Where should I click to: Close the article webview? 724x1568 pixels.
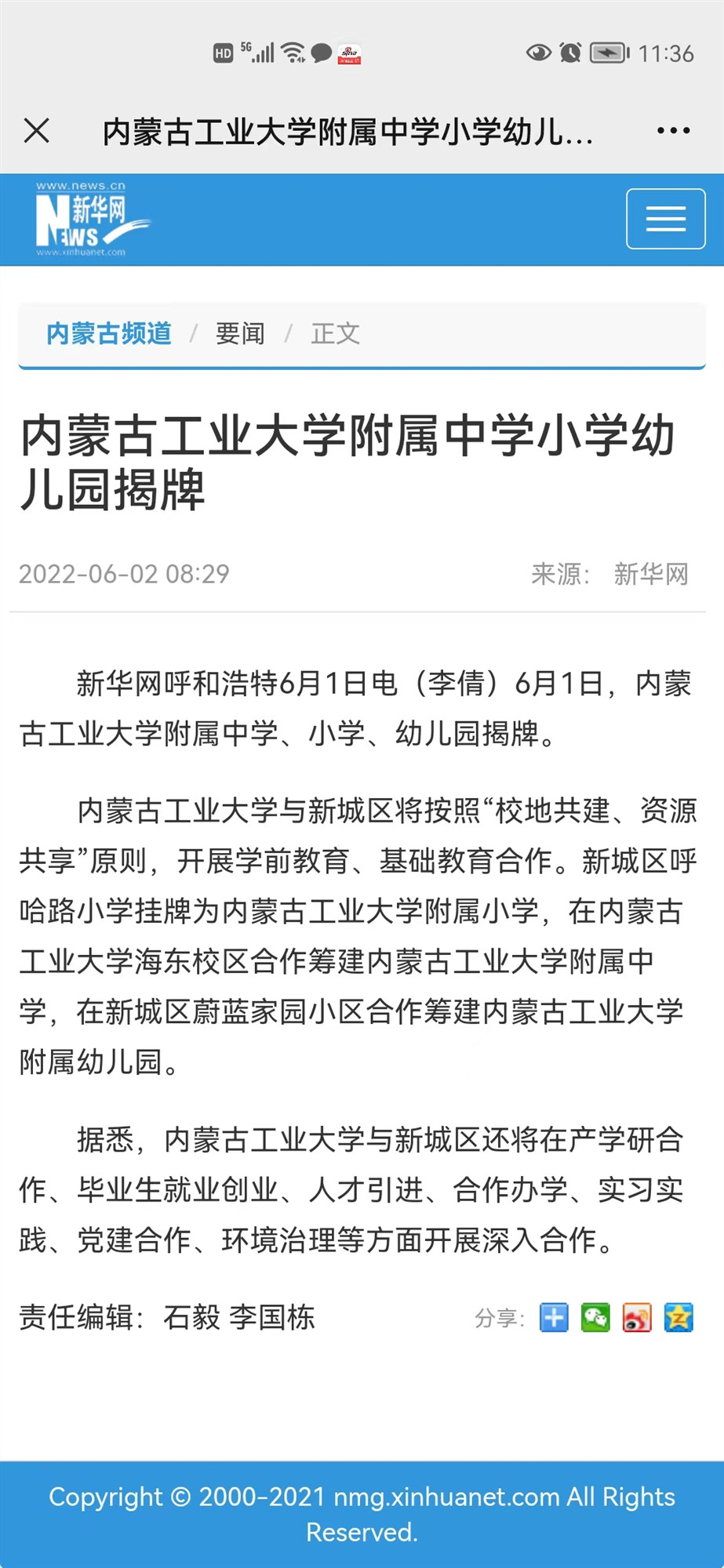pos(37,131)
